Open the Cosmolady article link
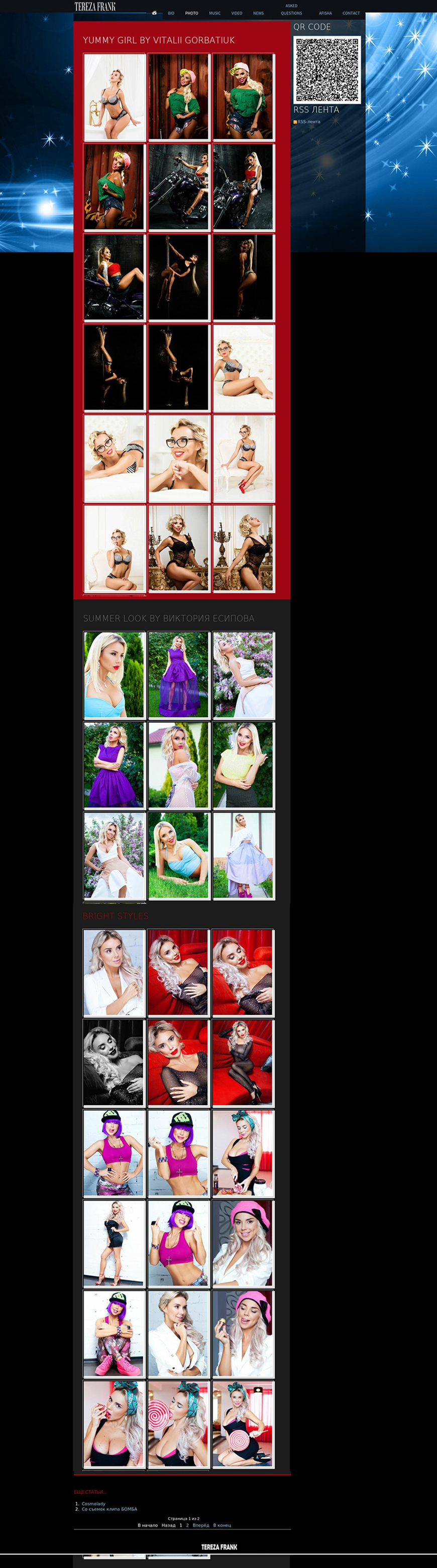The height and width of the screenshot is (1568, 437). pos(93,1503)
